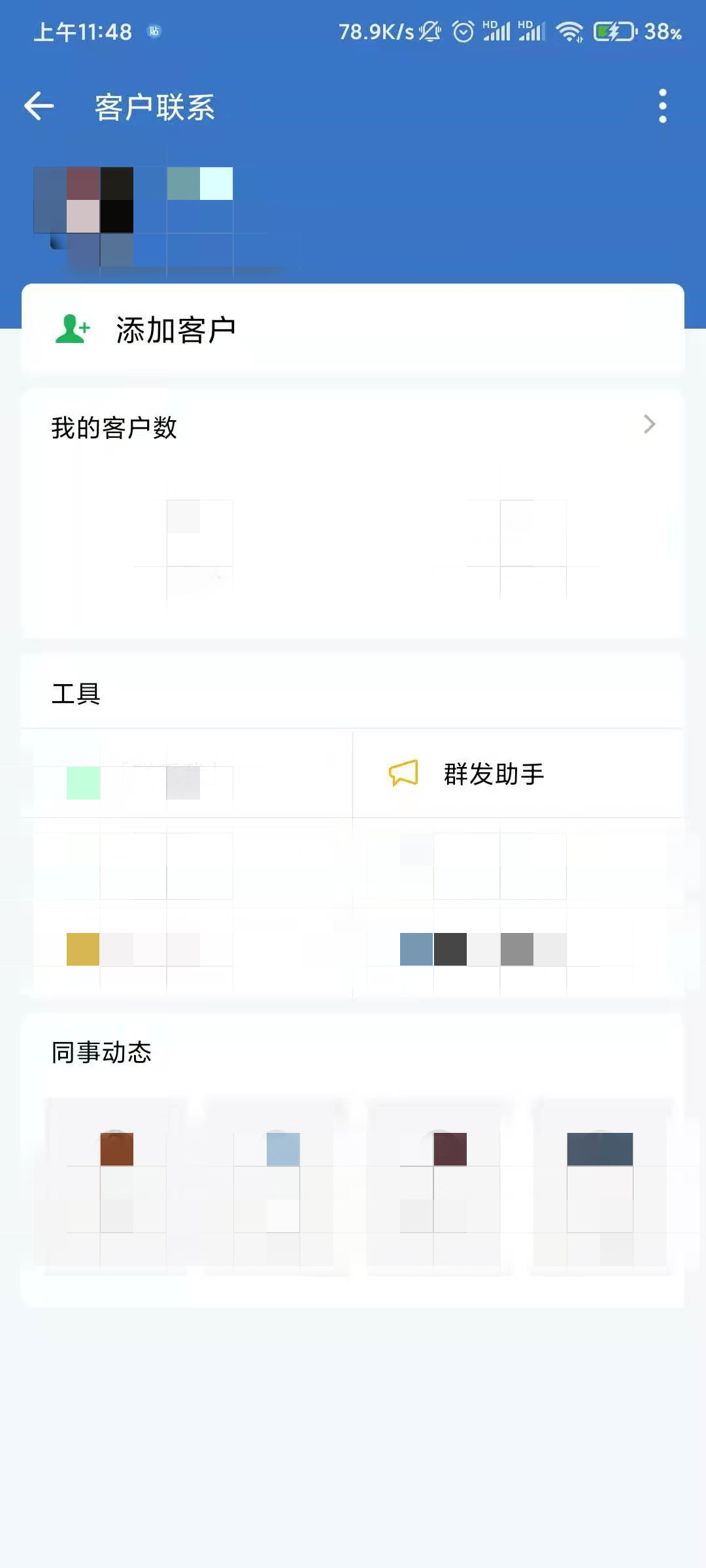Open 我的客户数 details
The image size is (706, 1568).
pos(116,428)
